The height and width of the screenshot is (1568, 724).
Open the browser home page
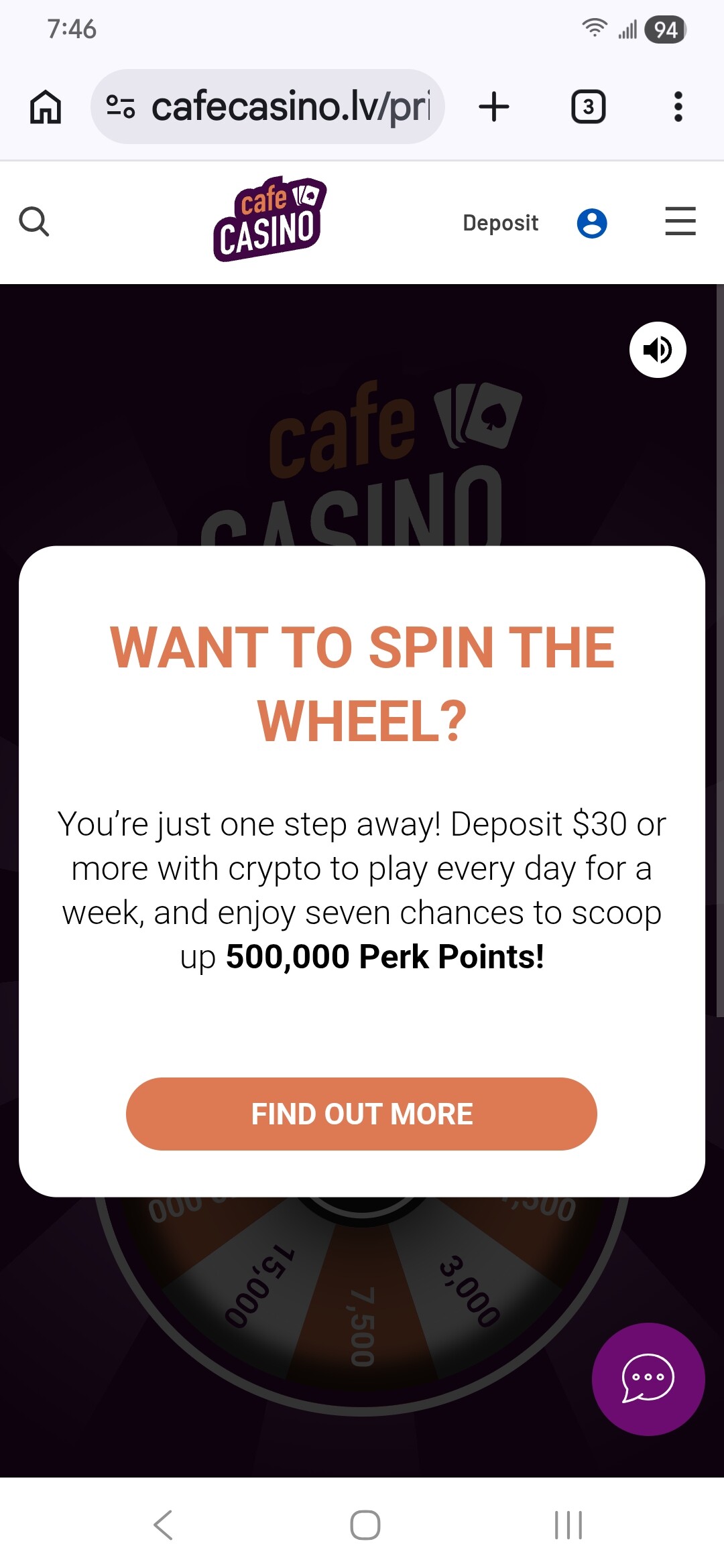pos(46,107)
